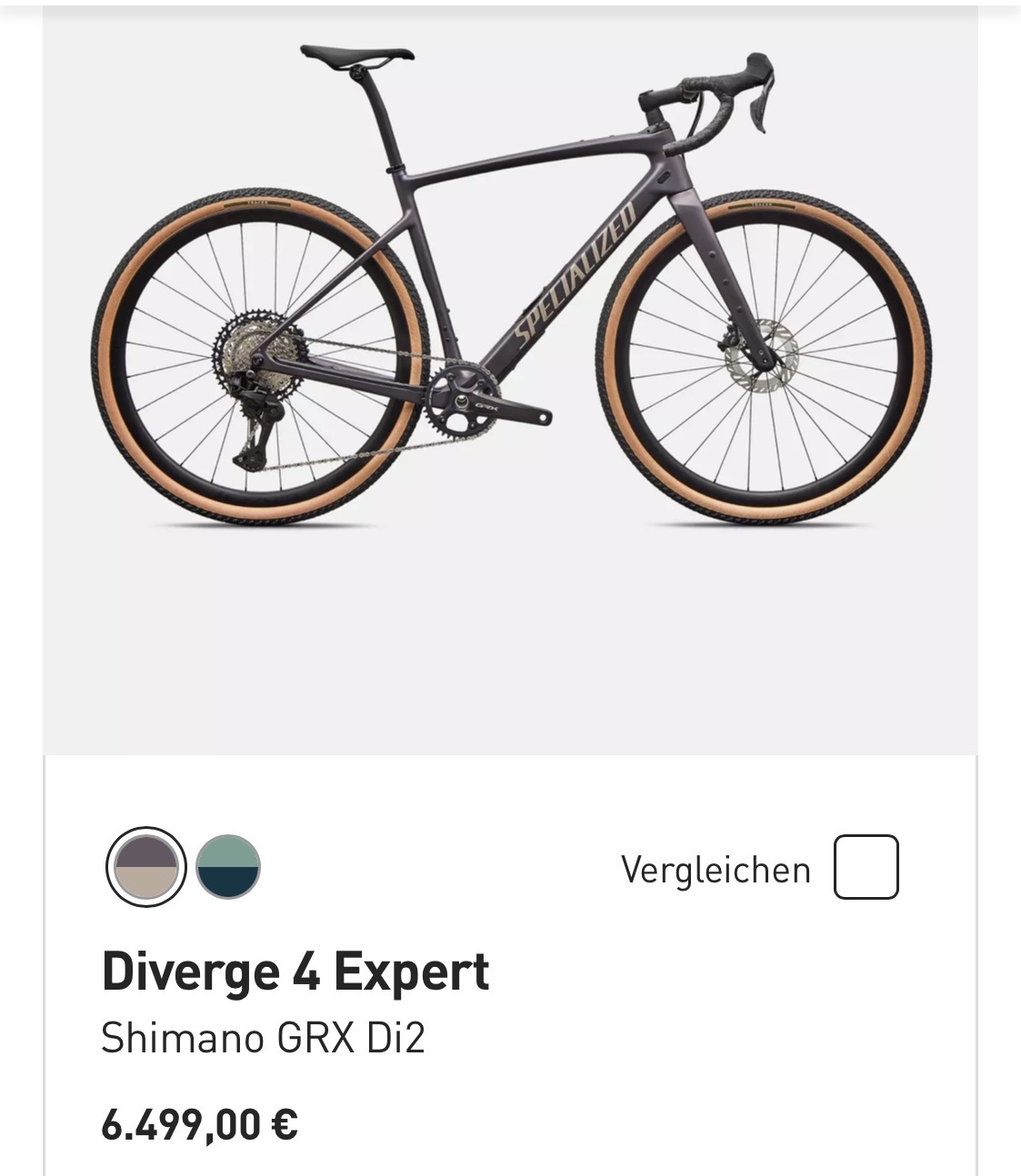Viewport: 1021px width, 1176px height.
Task: Select the purple and beige color swatch
Action: click(146, 867)
